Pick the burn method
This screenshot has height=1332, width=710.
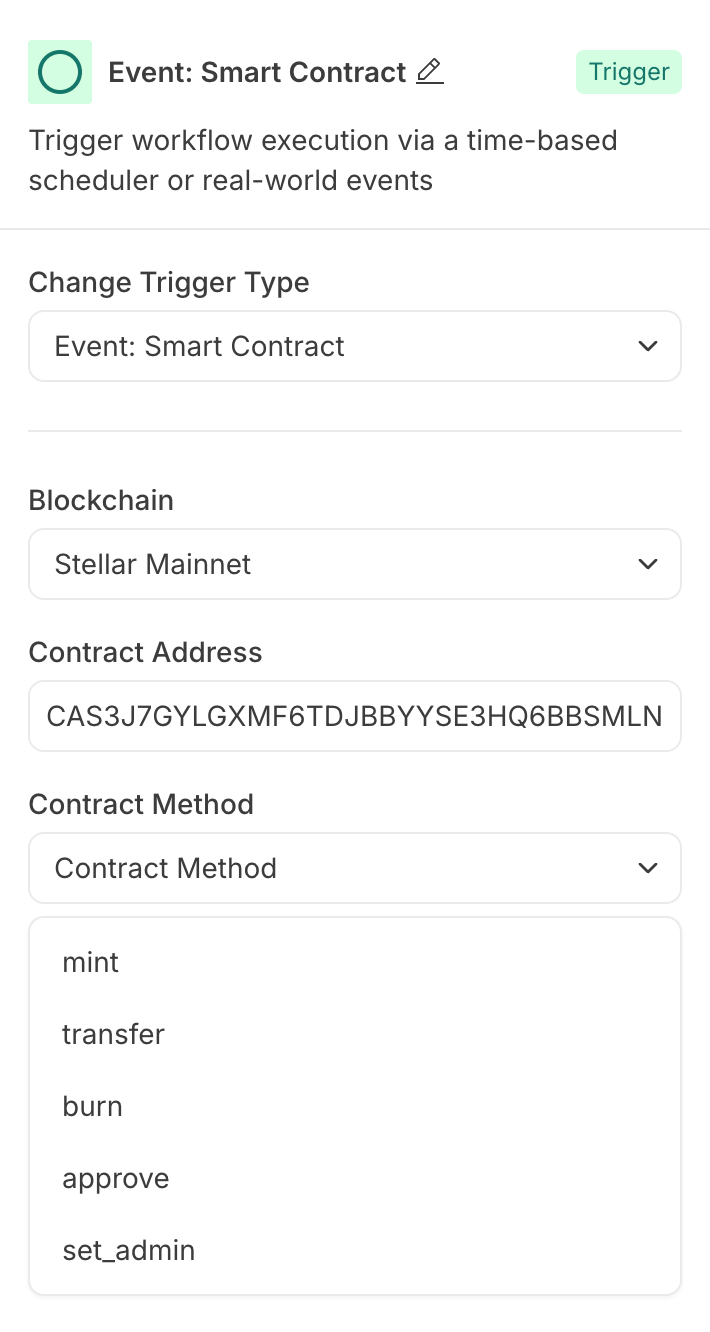[355, 1106]
